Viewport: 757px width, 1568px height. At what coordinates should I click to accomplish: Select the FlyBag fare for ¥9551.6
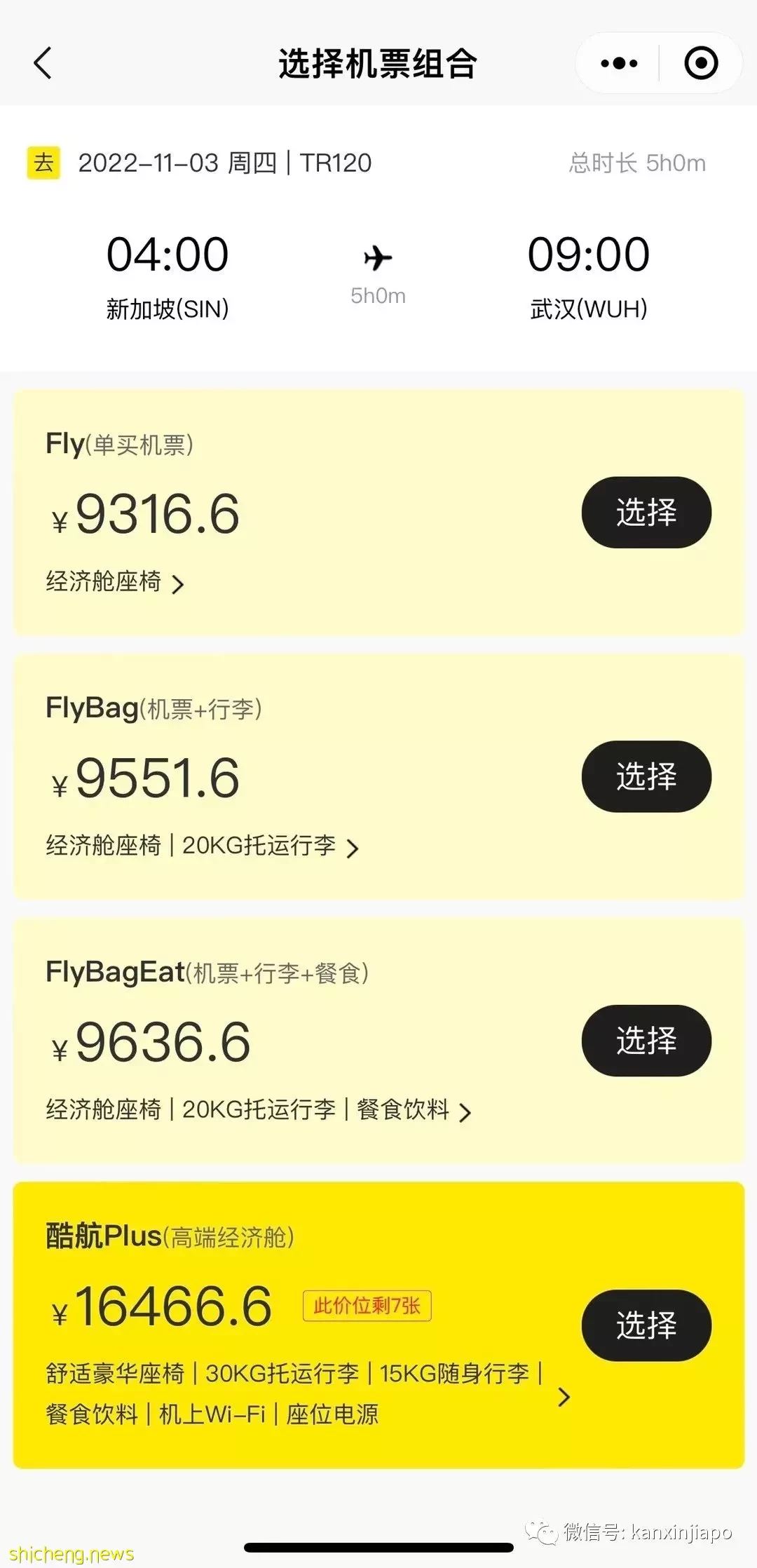[646, 776]
